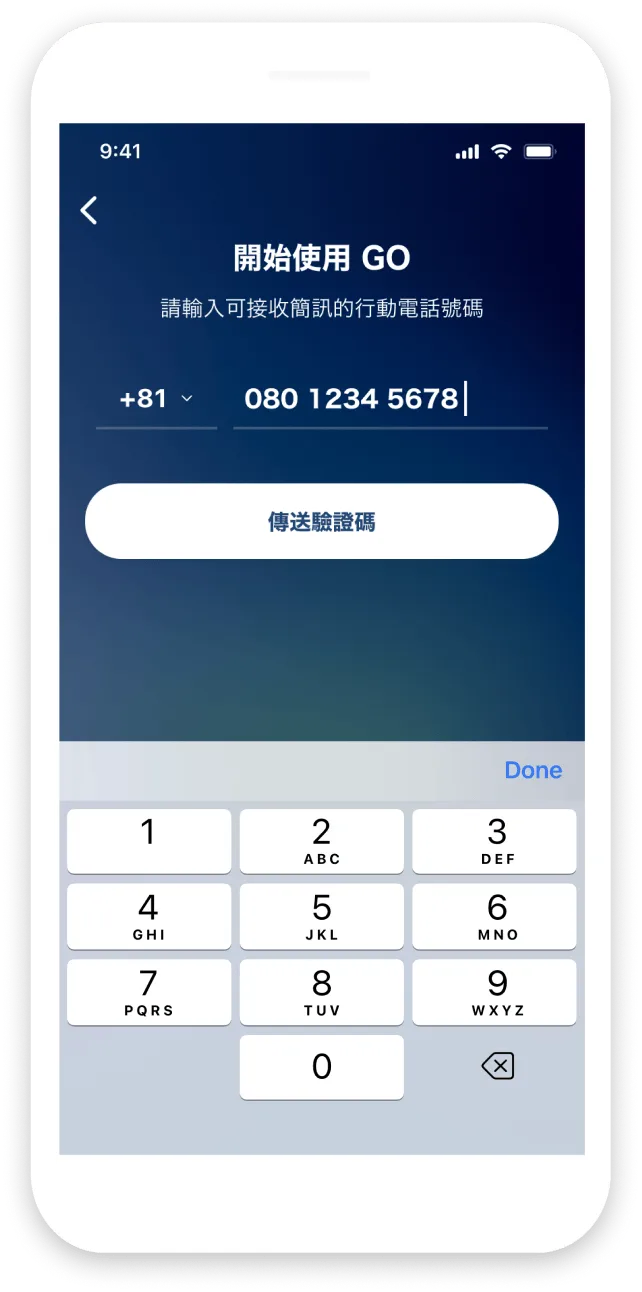The width and height of the screenshot is (642, 1292).
Task: Hit the 1 key on the keypad
Action: coord(148,841)
